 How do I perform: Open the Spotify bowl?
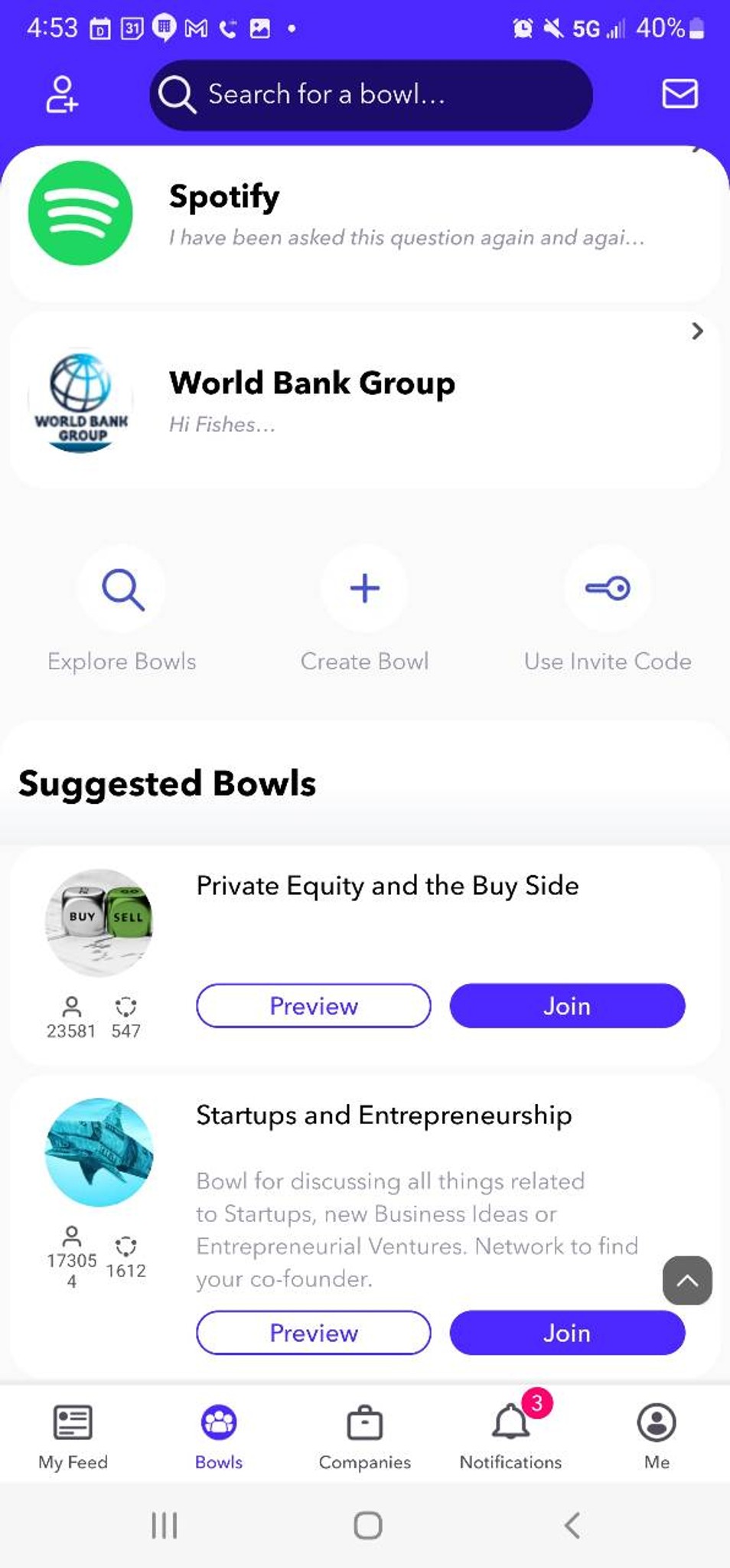pyautogui.click(x=365, y=224)
